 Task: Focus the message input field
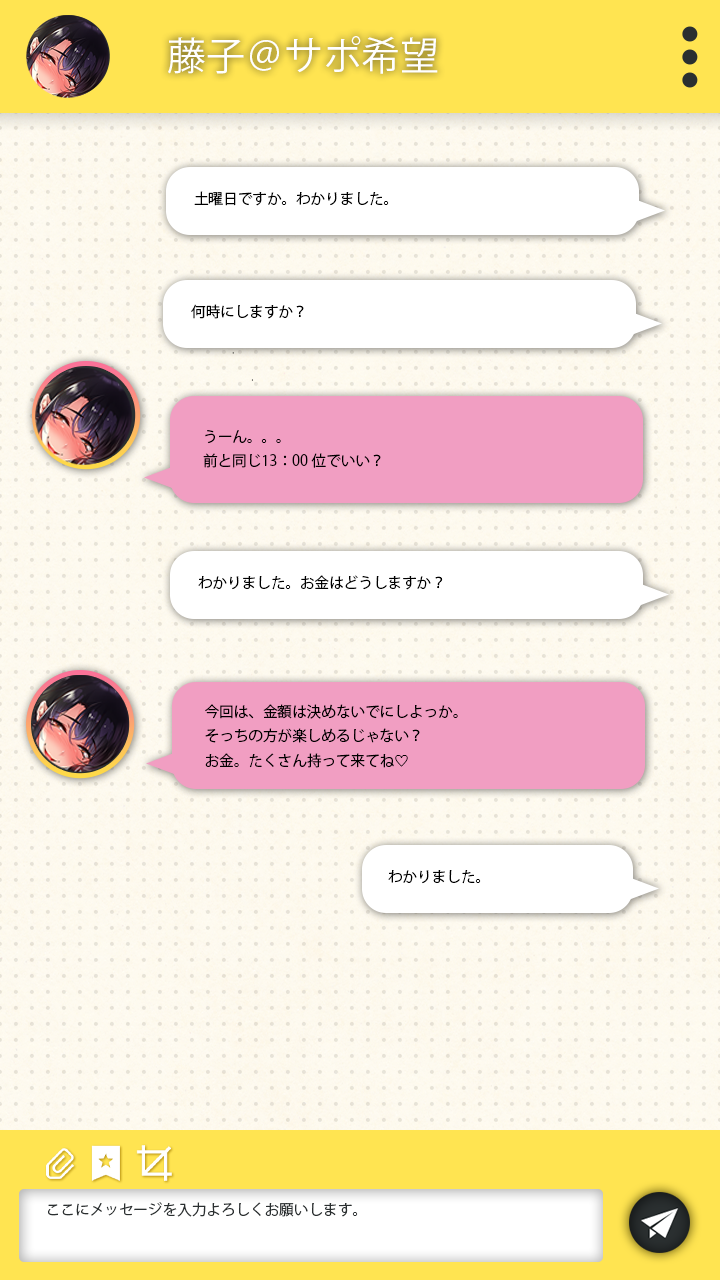(x=310, y=1224)
